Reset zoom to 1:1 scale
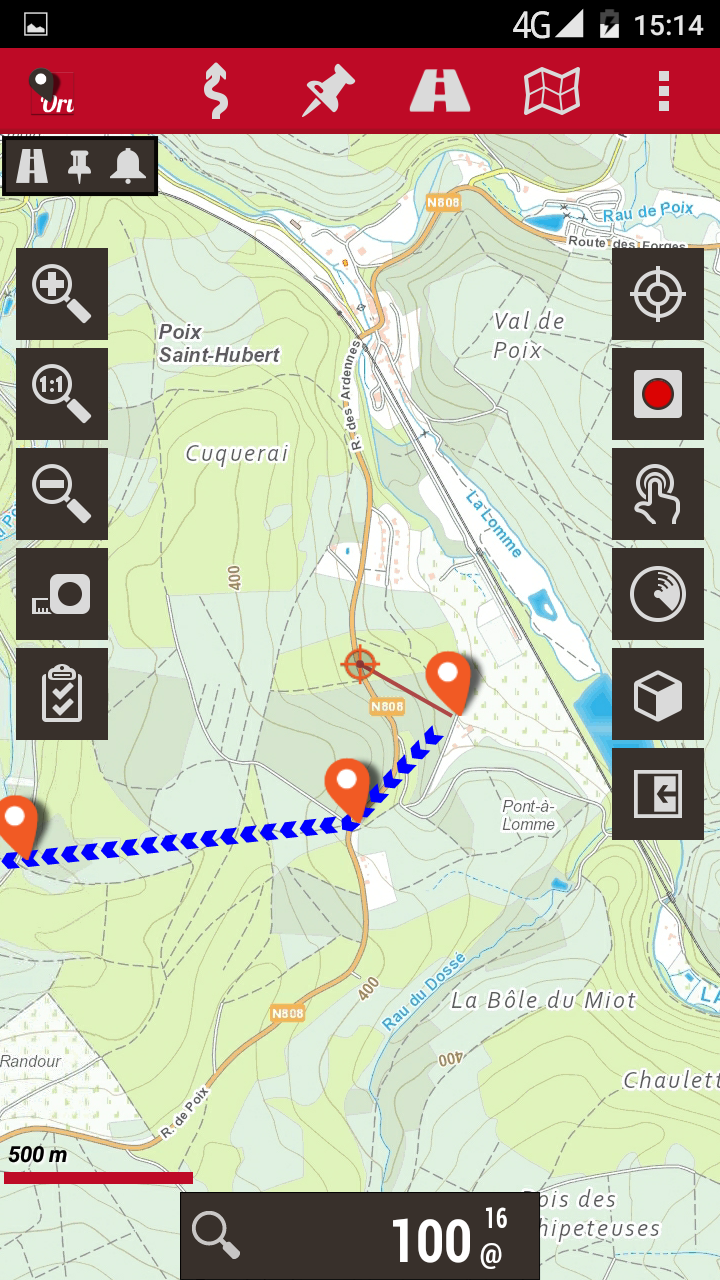Viewport: 720px width, 1280px height. 62,394
